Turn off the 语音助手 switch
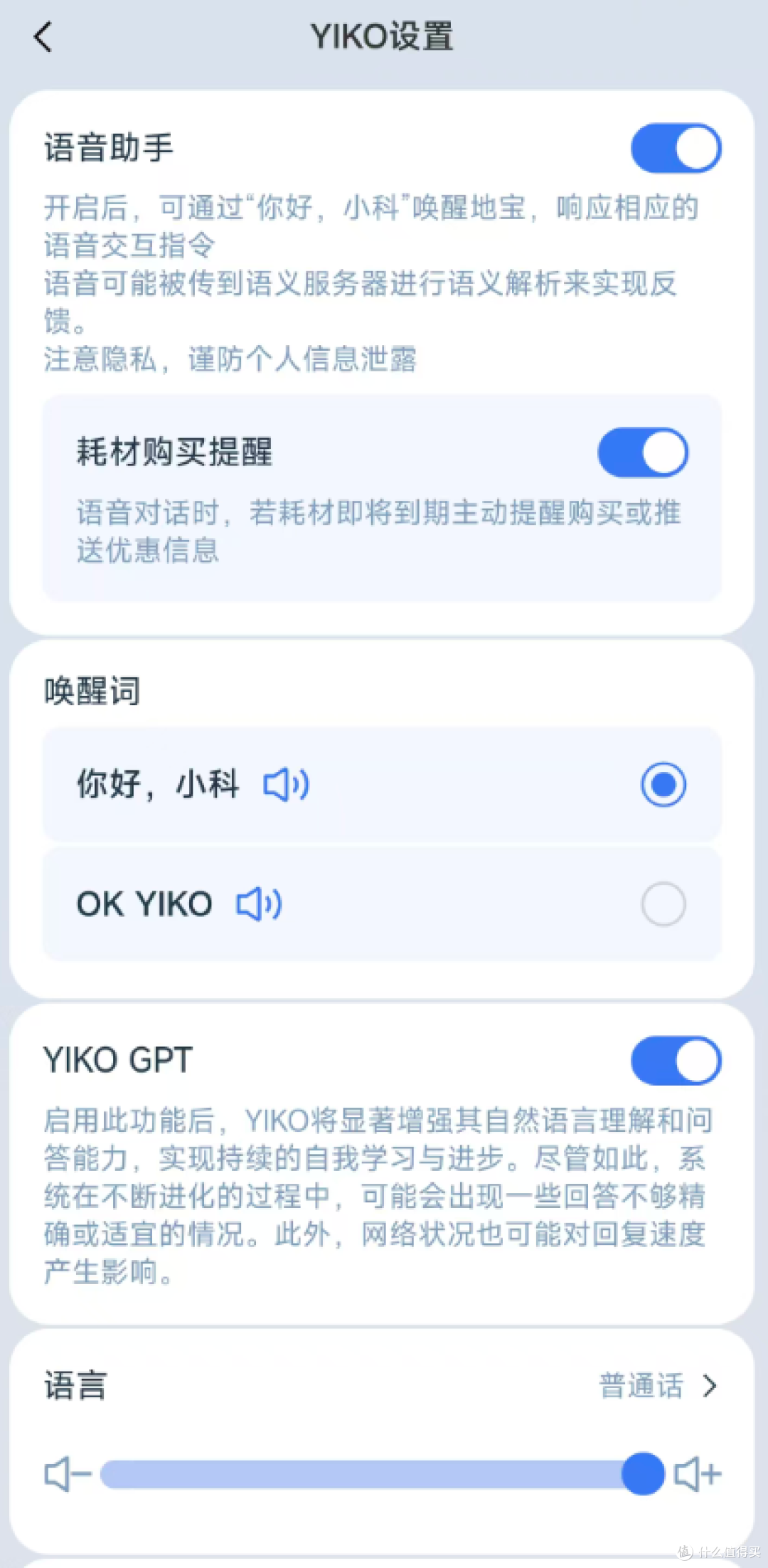This screenshot has width=768, height=1568. point(676,149)
